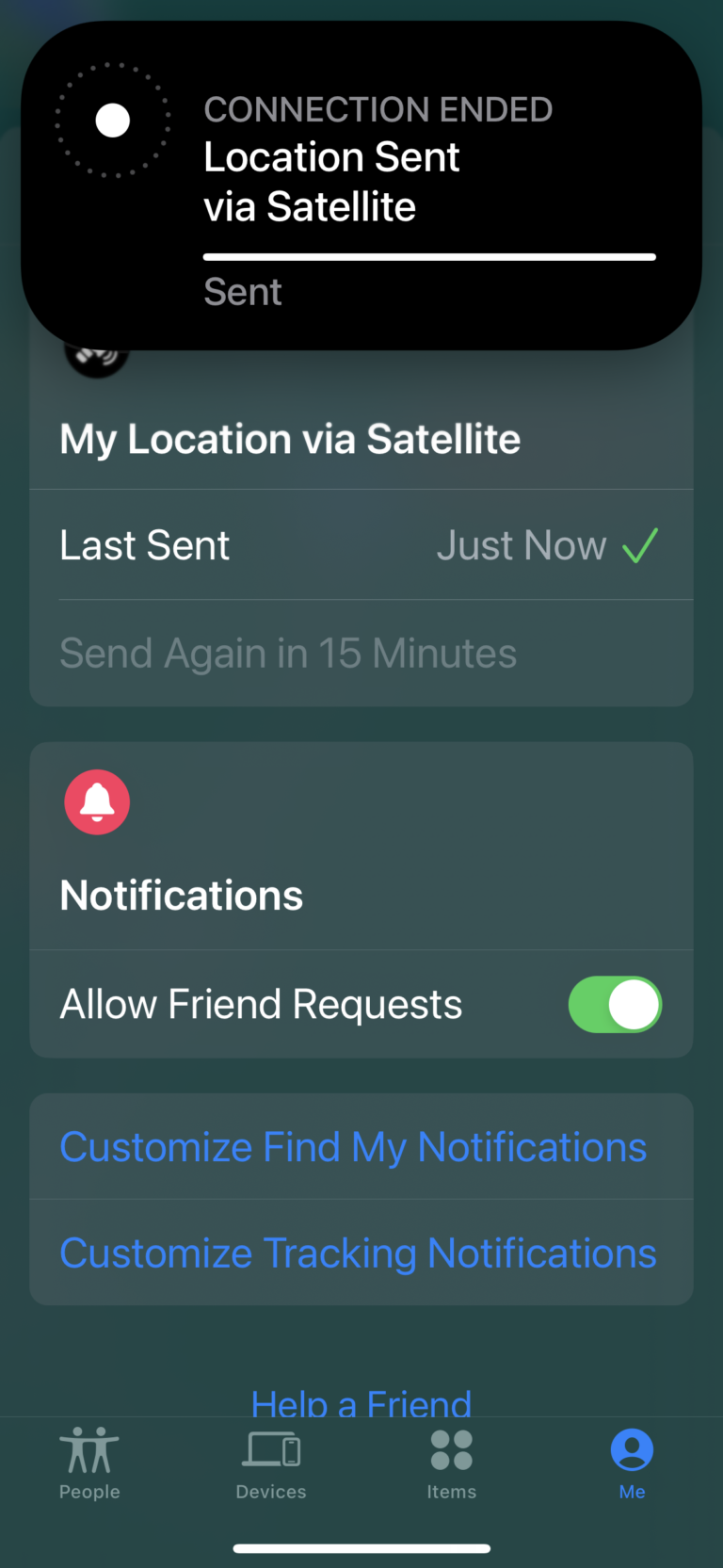This screenshot has height=1568, width=723.
Task: Disable Allow Friend Requests toggle
Action: (x=615, y=1005)
